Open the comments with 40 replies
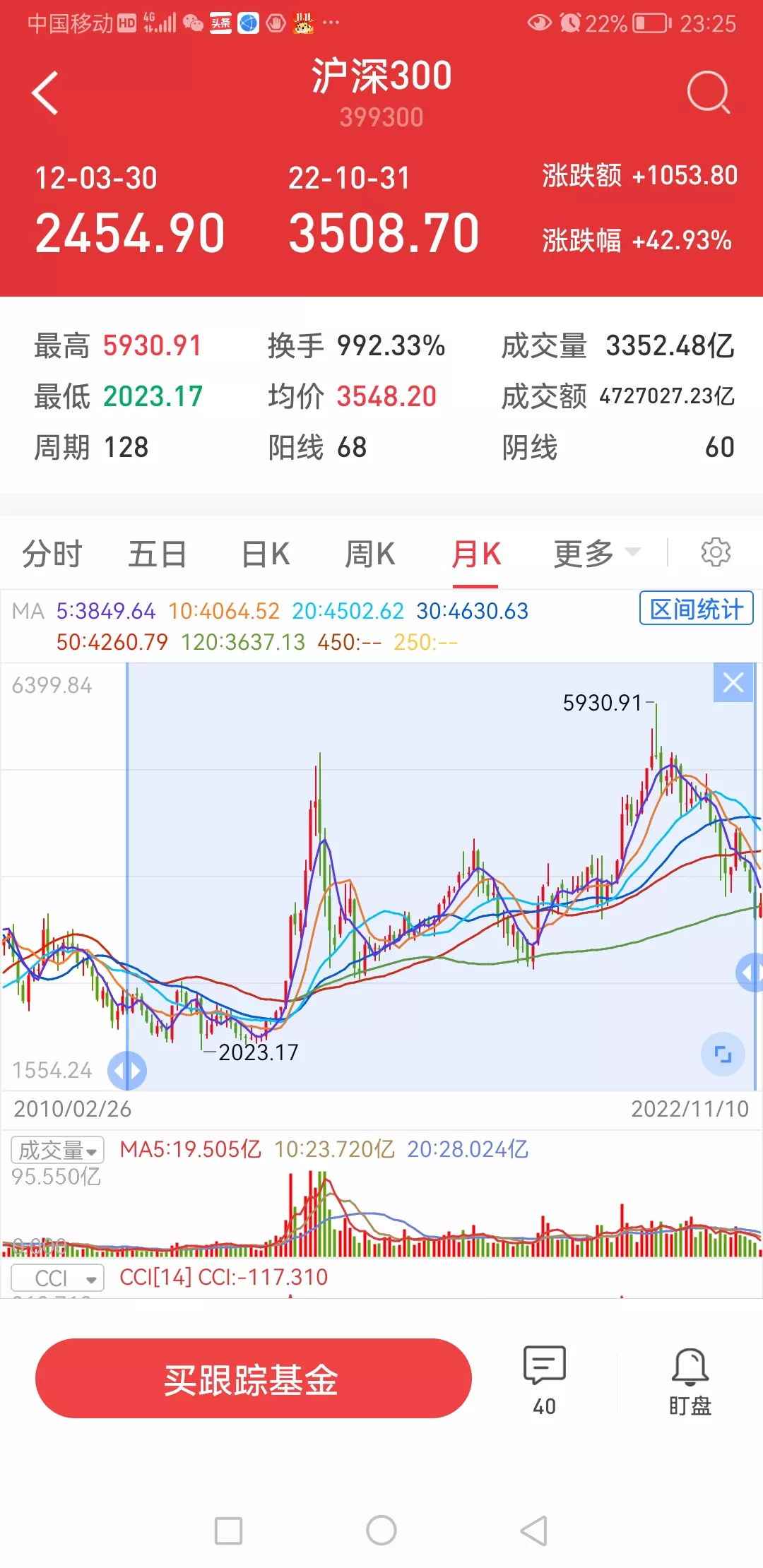This screenshot has width=763, height=1568. click(544, 1380)
